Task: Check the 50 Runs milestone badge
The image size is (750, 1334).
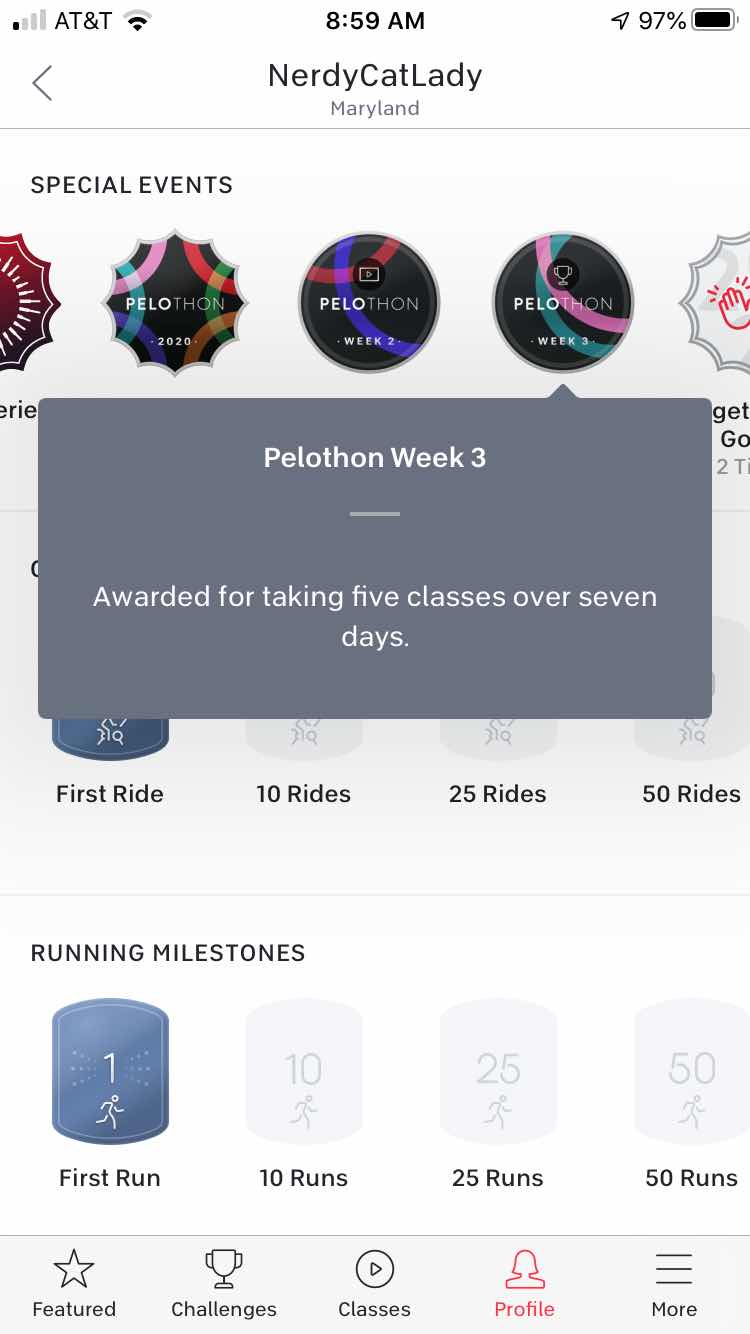Action: [x=692, y=1071]
